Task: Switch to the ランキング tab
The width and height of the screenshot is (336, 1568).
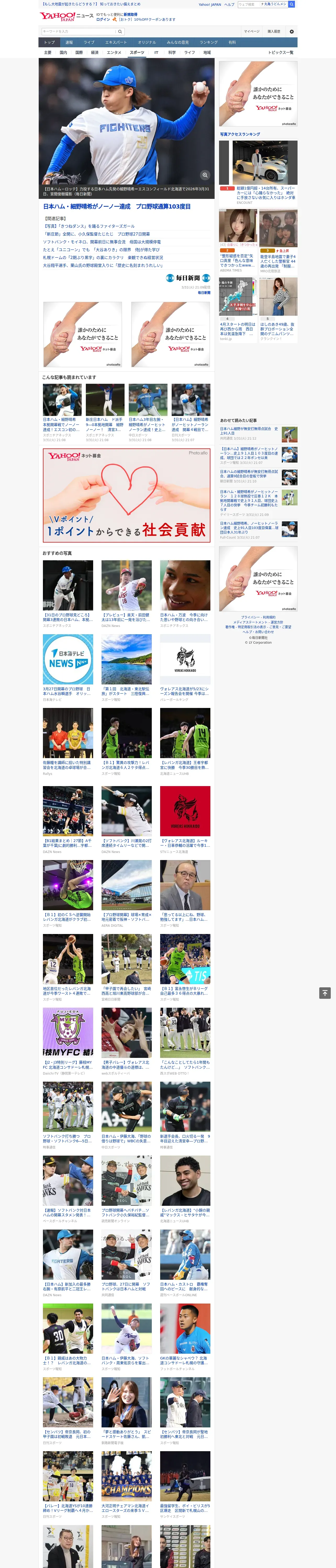Action: 209,43
